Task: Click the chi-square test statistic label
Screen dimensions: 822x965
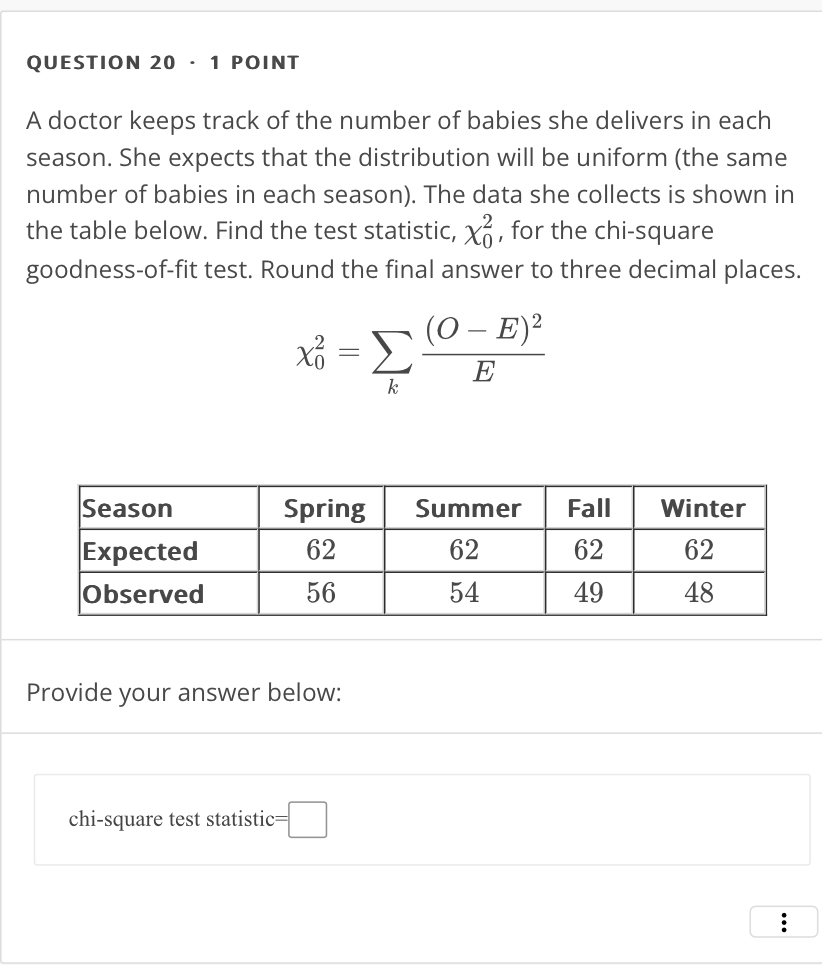Action: click(175, 819)
